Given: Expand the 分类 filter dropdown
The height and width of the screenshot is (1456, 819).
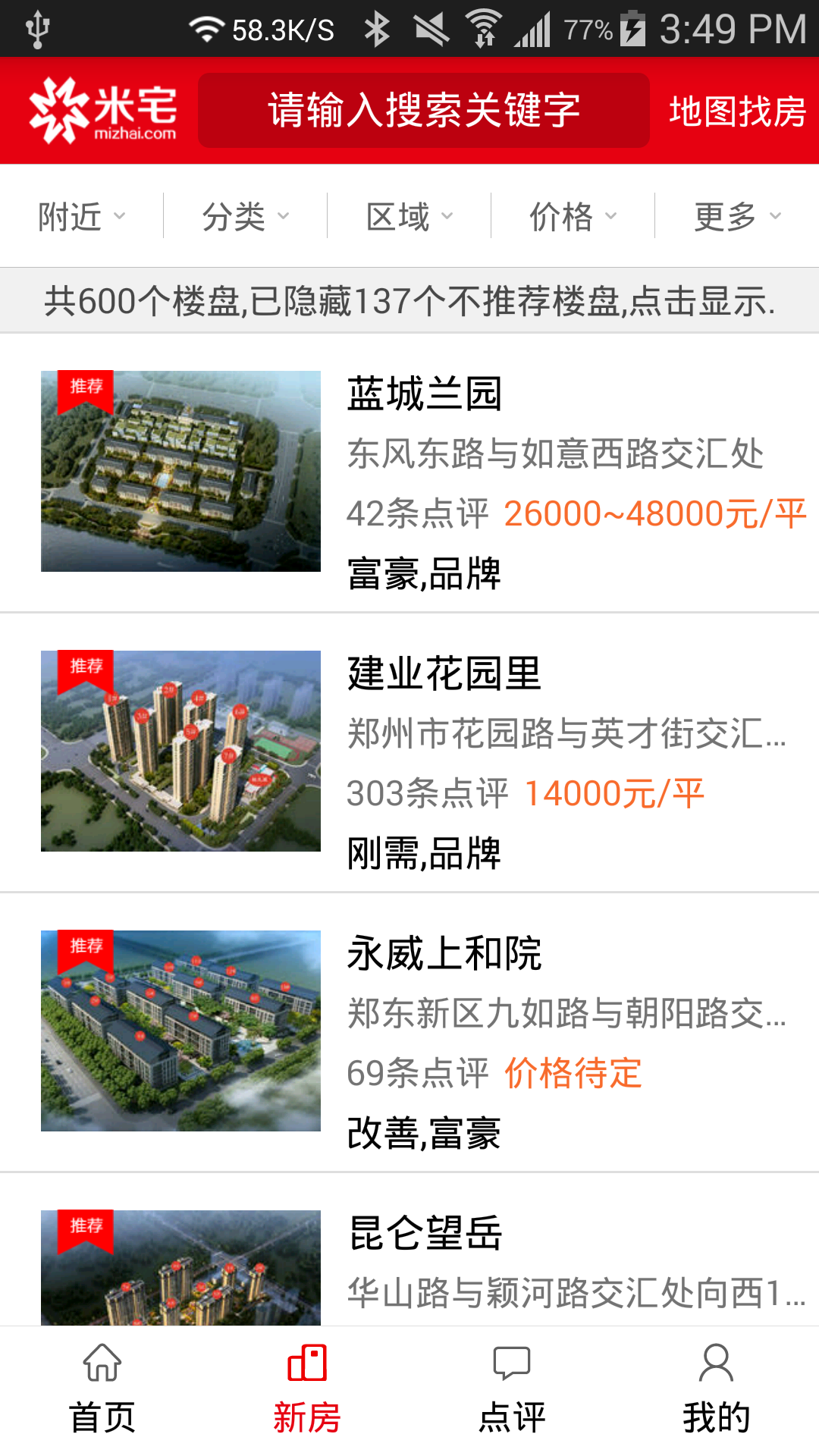Looking at the screenshot, I should click(x=245, y=217).
